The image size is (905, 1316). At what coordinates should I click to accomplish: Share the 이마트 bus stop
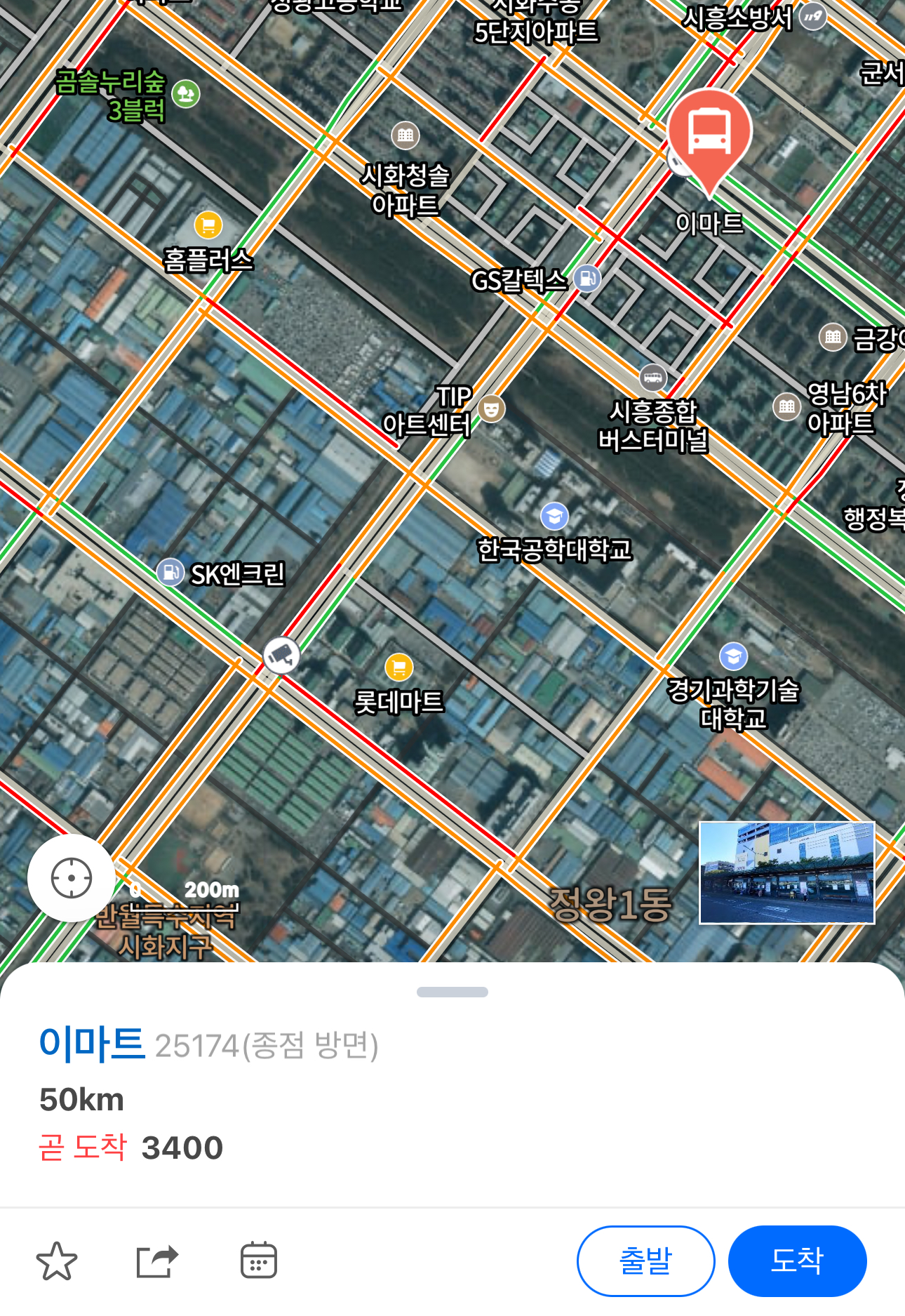[157, 1261]
